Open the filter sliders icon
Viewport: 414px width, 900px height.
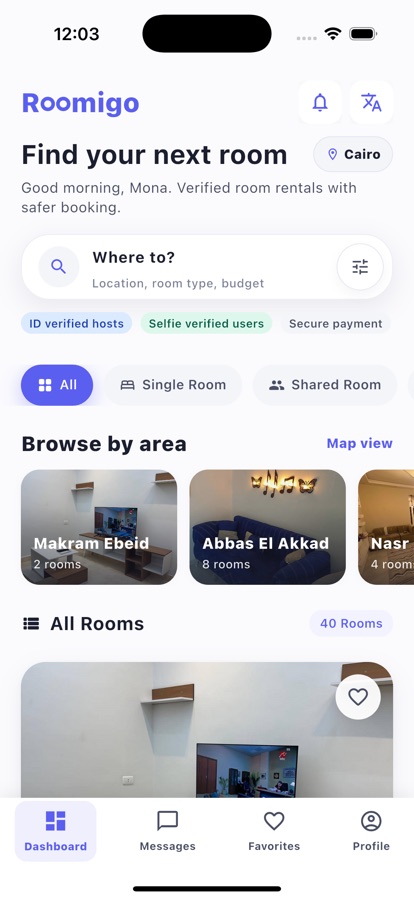(360, 267)
